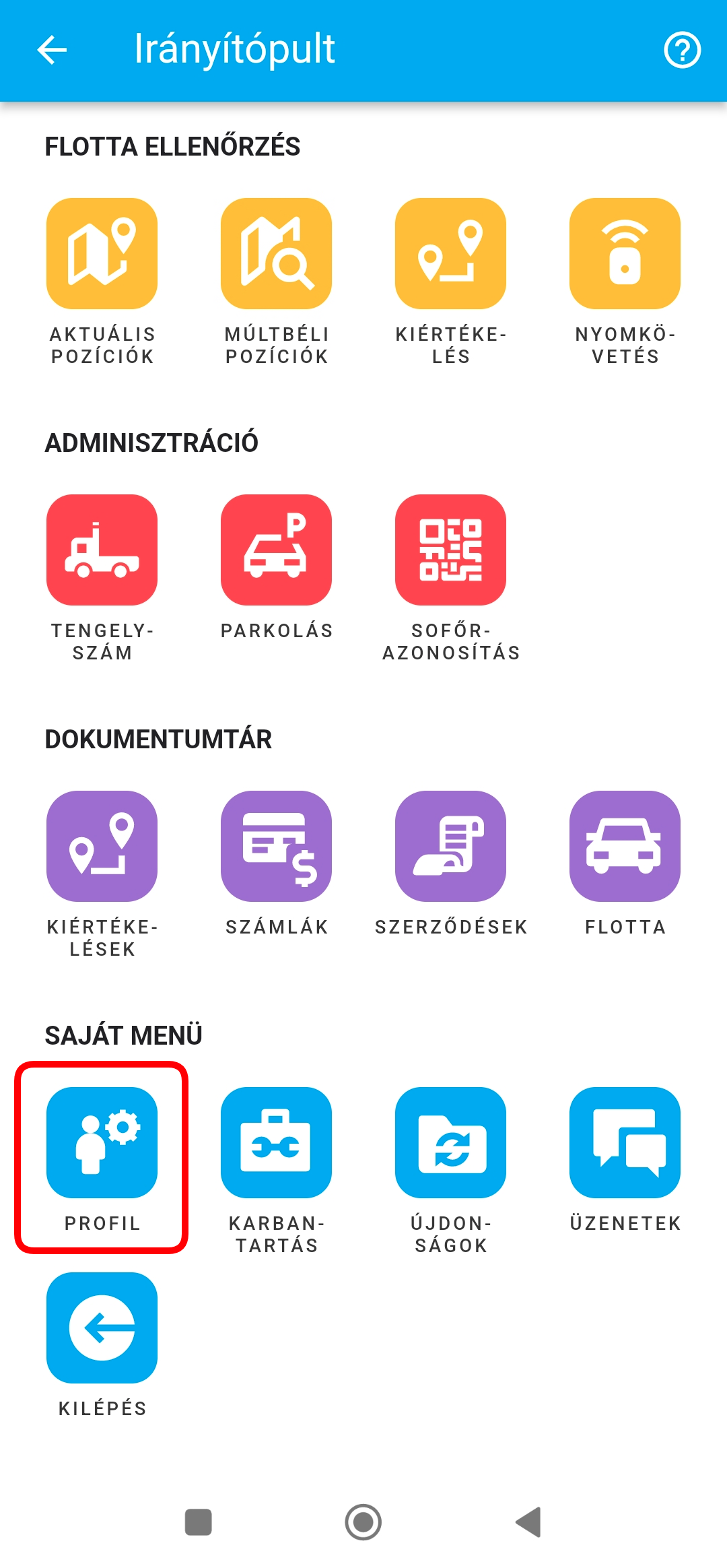Open Múltbéli pozíciók
The width and height of the screenshot is (727, 1568).
tap(276, 253)
